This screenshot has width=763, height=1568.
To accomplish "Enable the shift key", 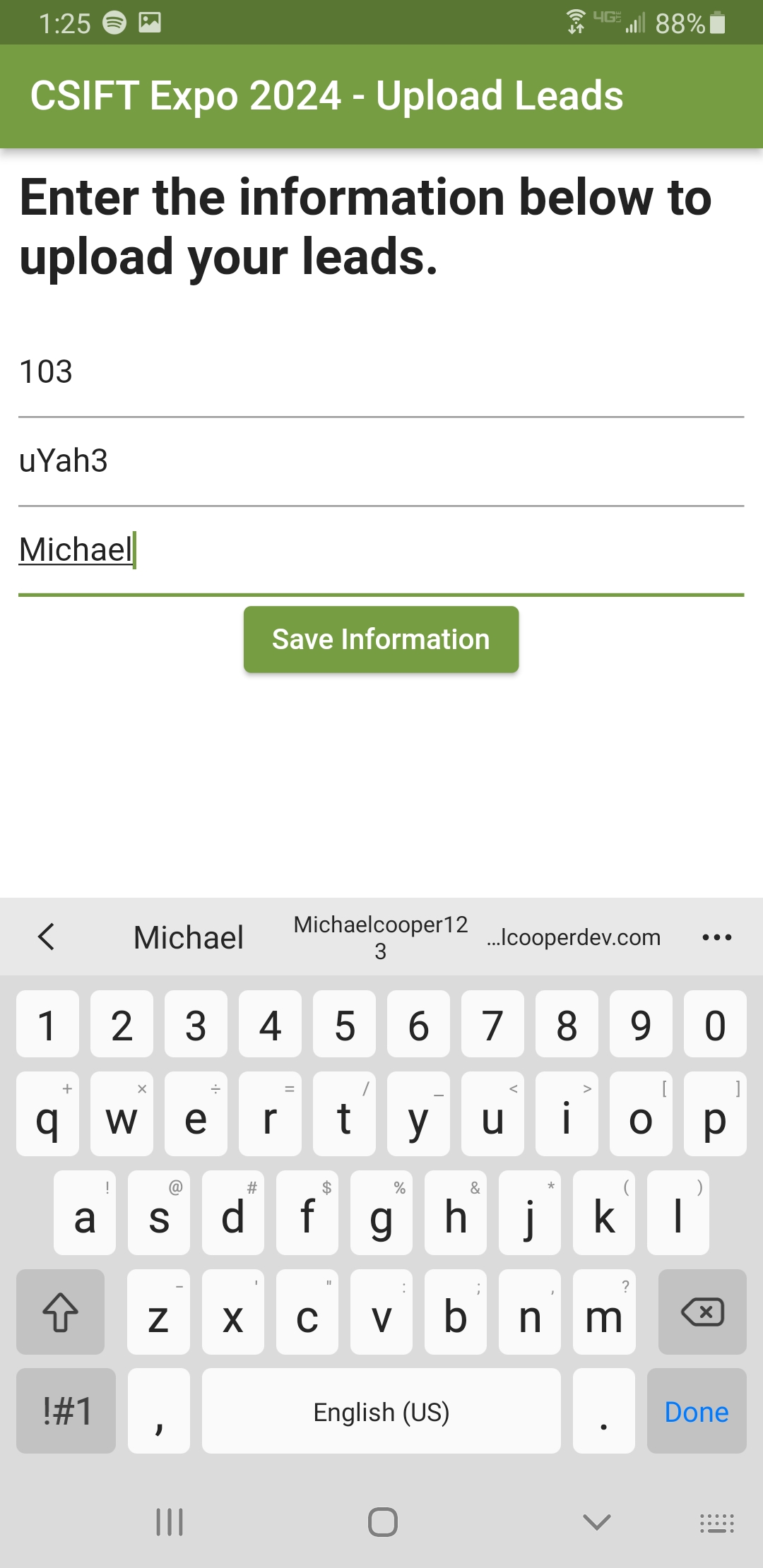I will tap(61, 1312).
